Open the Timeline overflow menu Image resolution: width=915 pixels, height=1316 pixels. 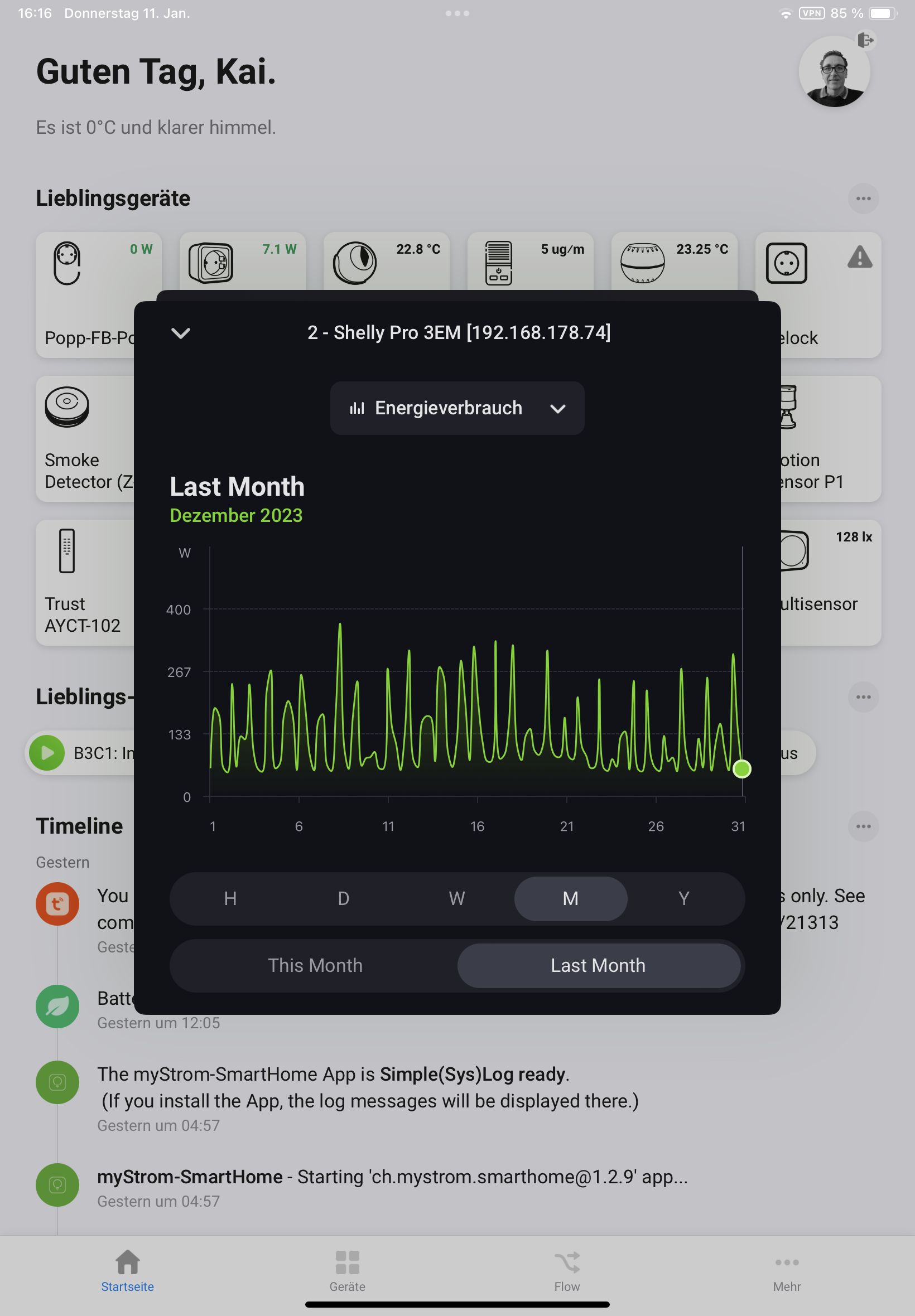point(863,826)
